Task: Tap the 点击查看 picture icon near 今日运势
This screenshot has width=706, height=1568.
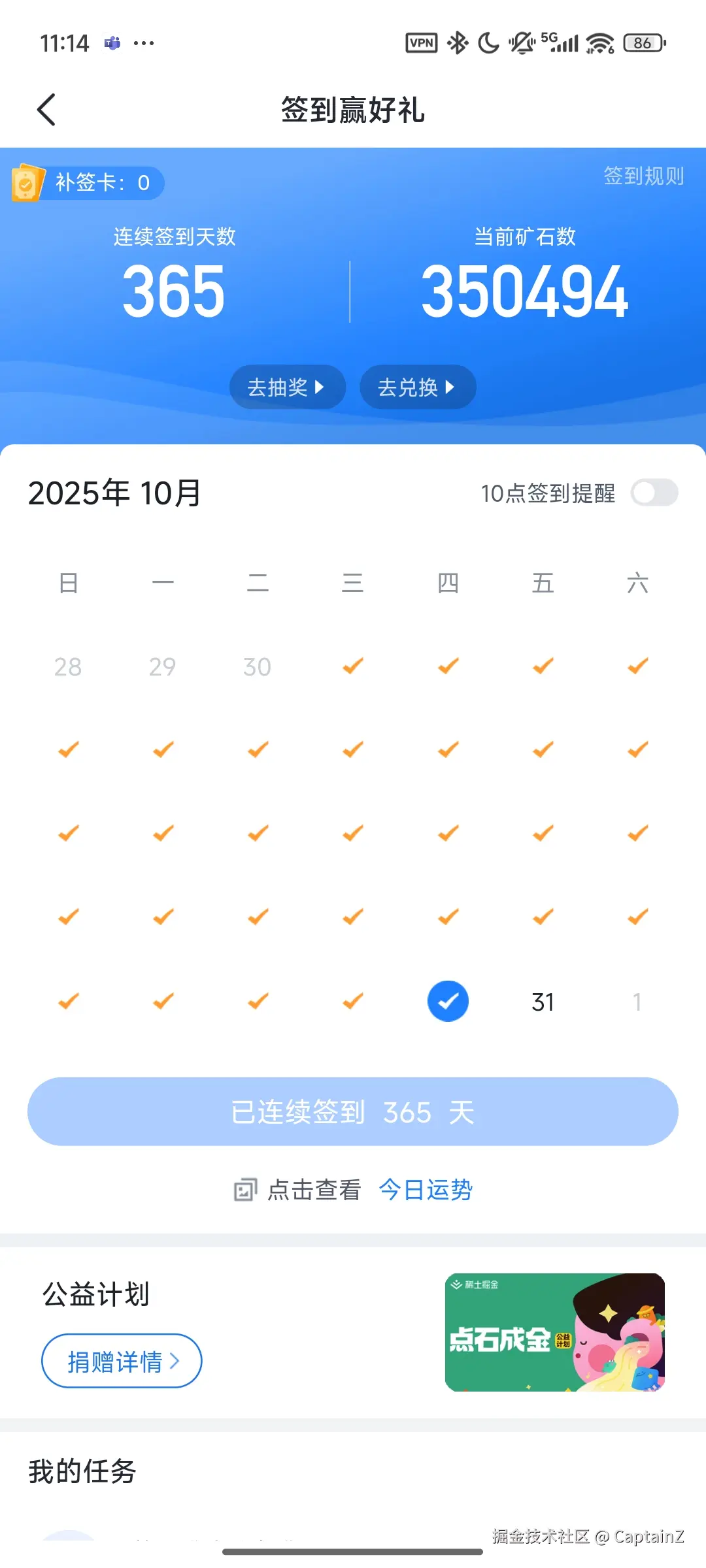Action: click(245, 1189)
